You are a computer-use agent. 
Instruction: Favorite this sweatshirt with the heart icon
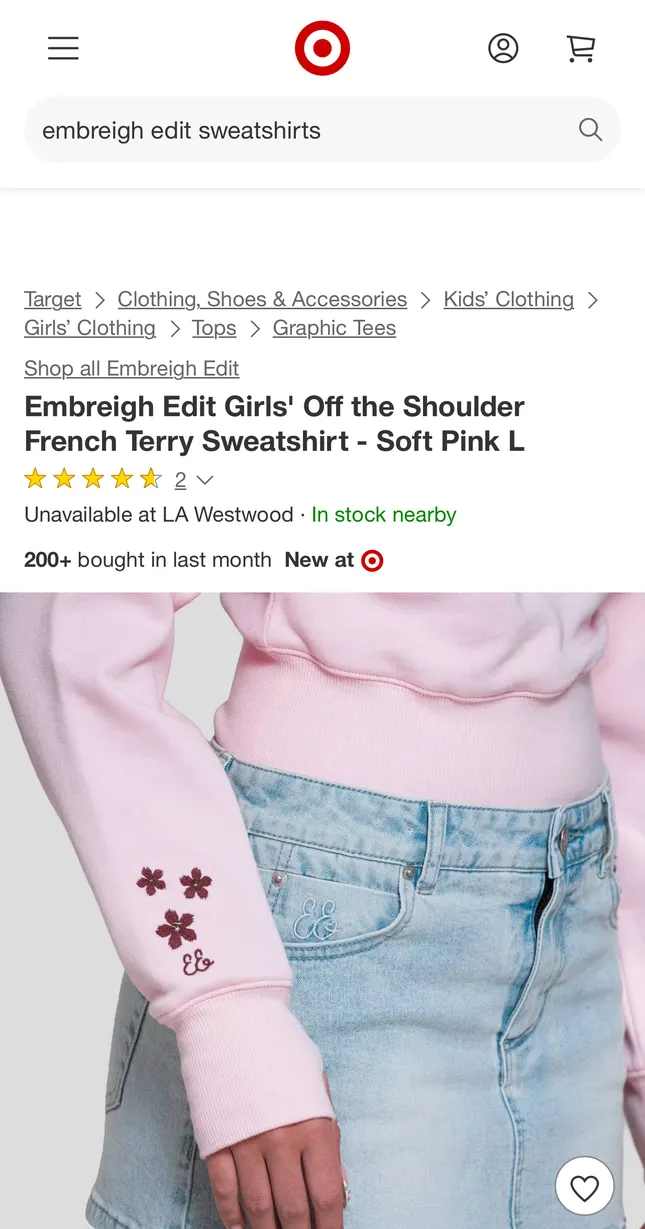(x=584, y=1187)
